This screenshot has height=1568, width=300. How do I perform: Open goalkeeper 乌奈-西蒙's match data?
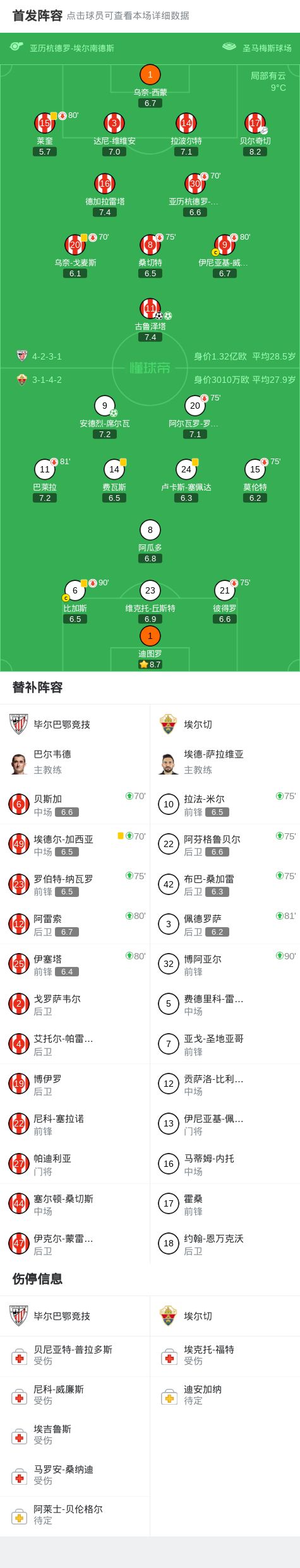(x=150, y=86)
